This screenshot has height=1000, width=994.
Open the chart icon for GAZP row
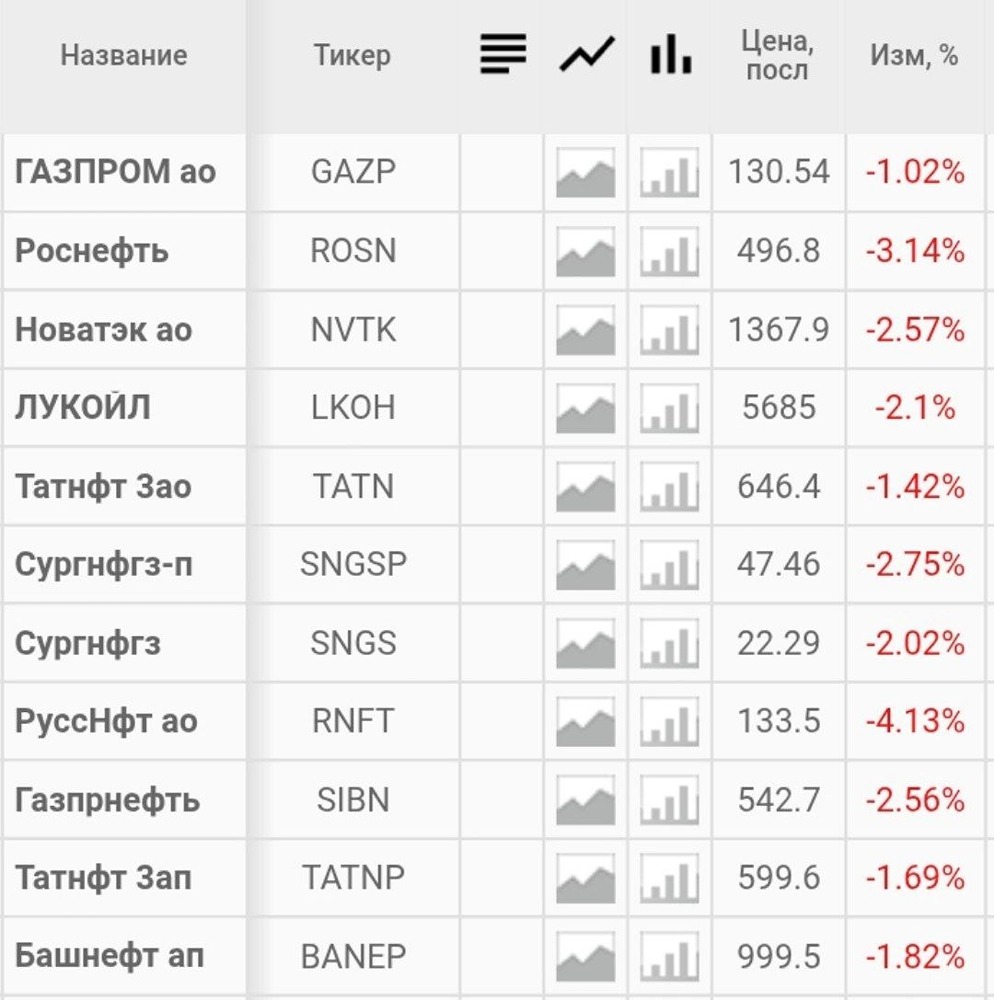pyautogui.click(x=585, y=171)
